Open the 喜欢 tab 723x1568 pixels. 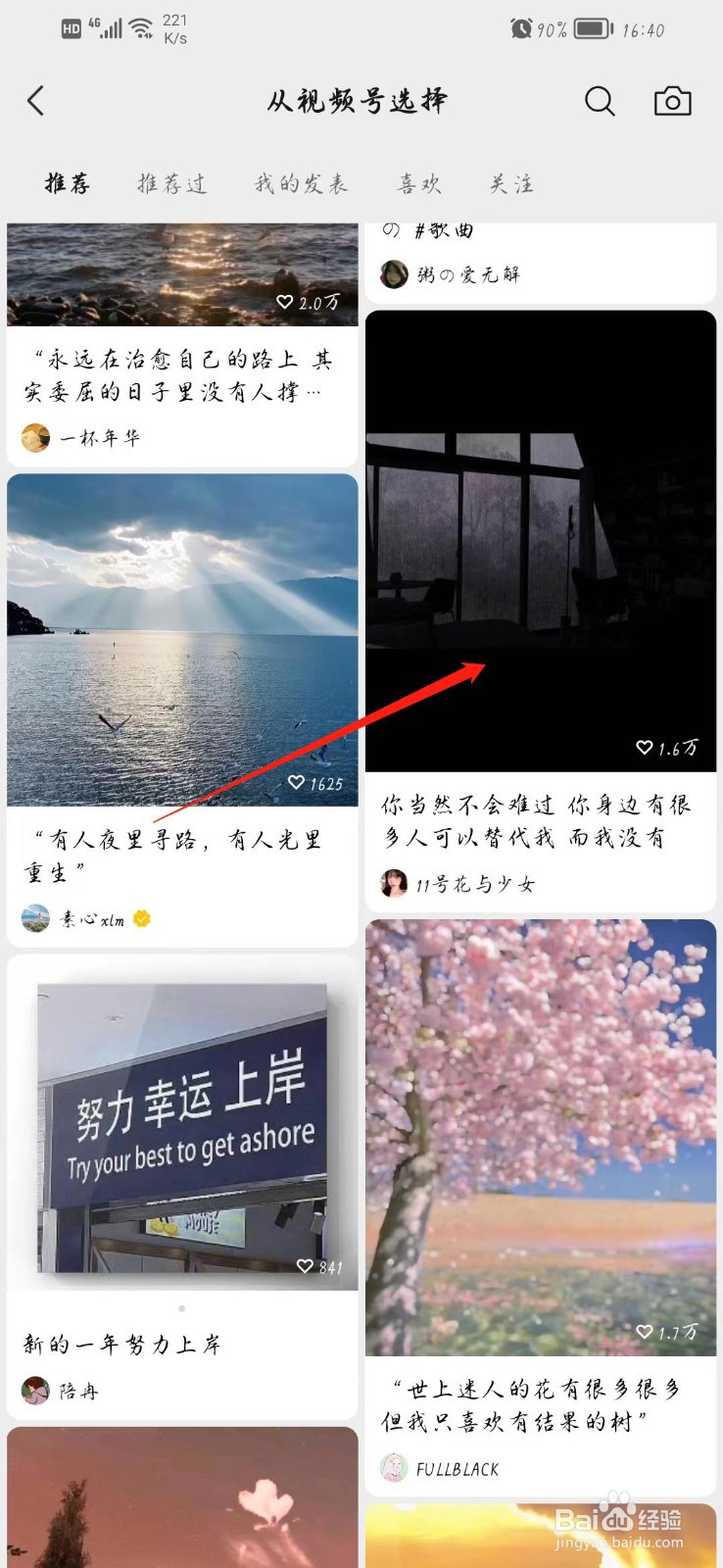coord(420,183)
